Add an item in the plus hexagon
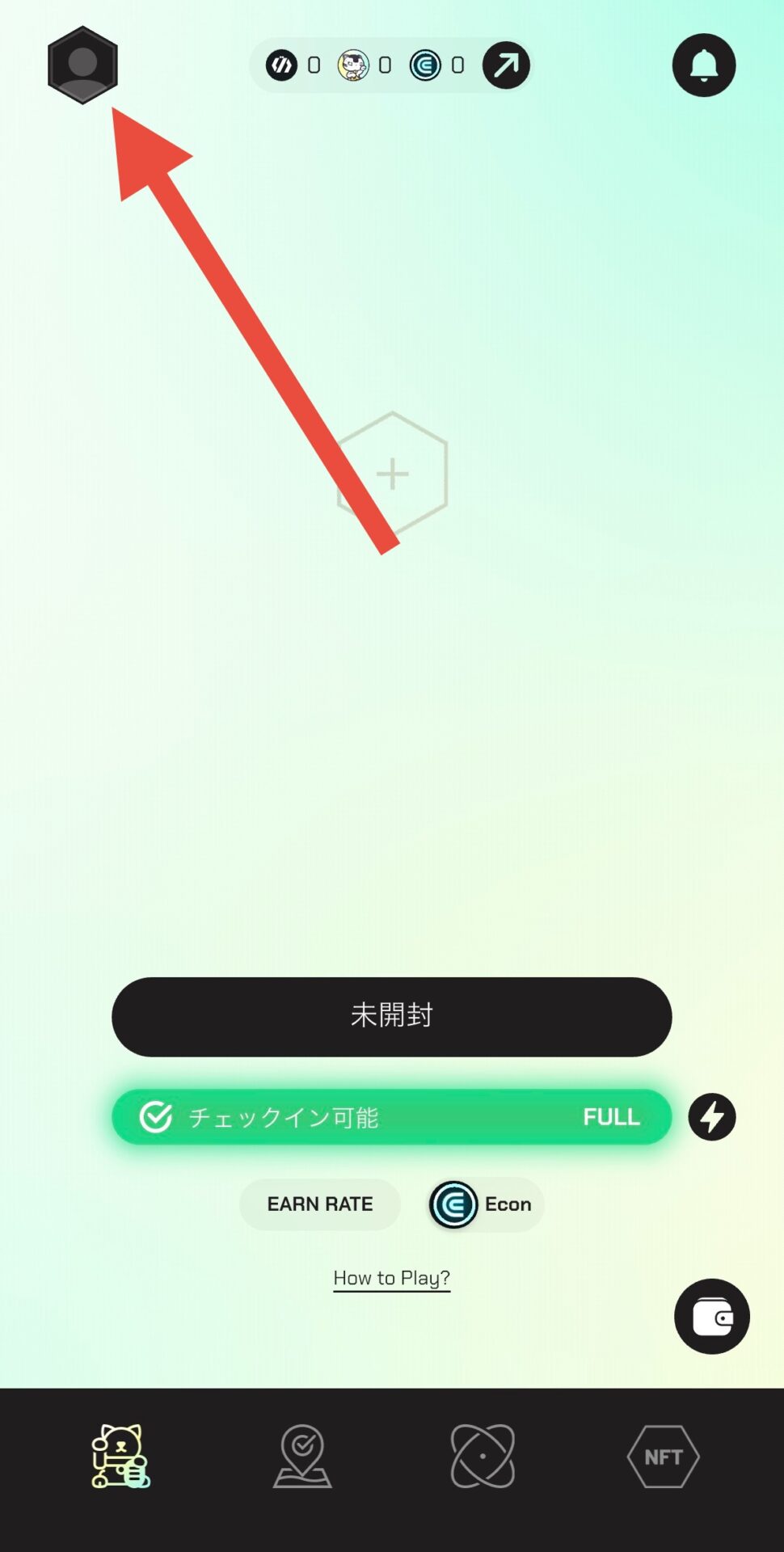The image size is (784, 1552). [x=393, y=473]
